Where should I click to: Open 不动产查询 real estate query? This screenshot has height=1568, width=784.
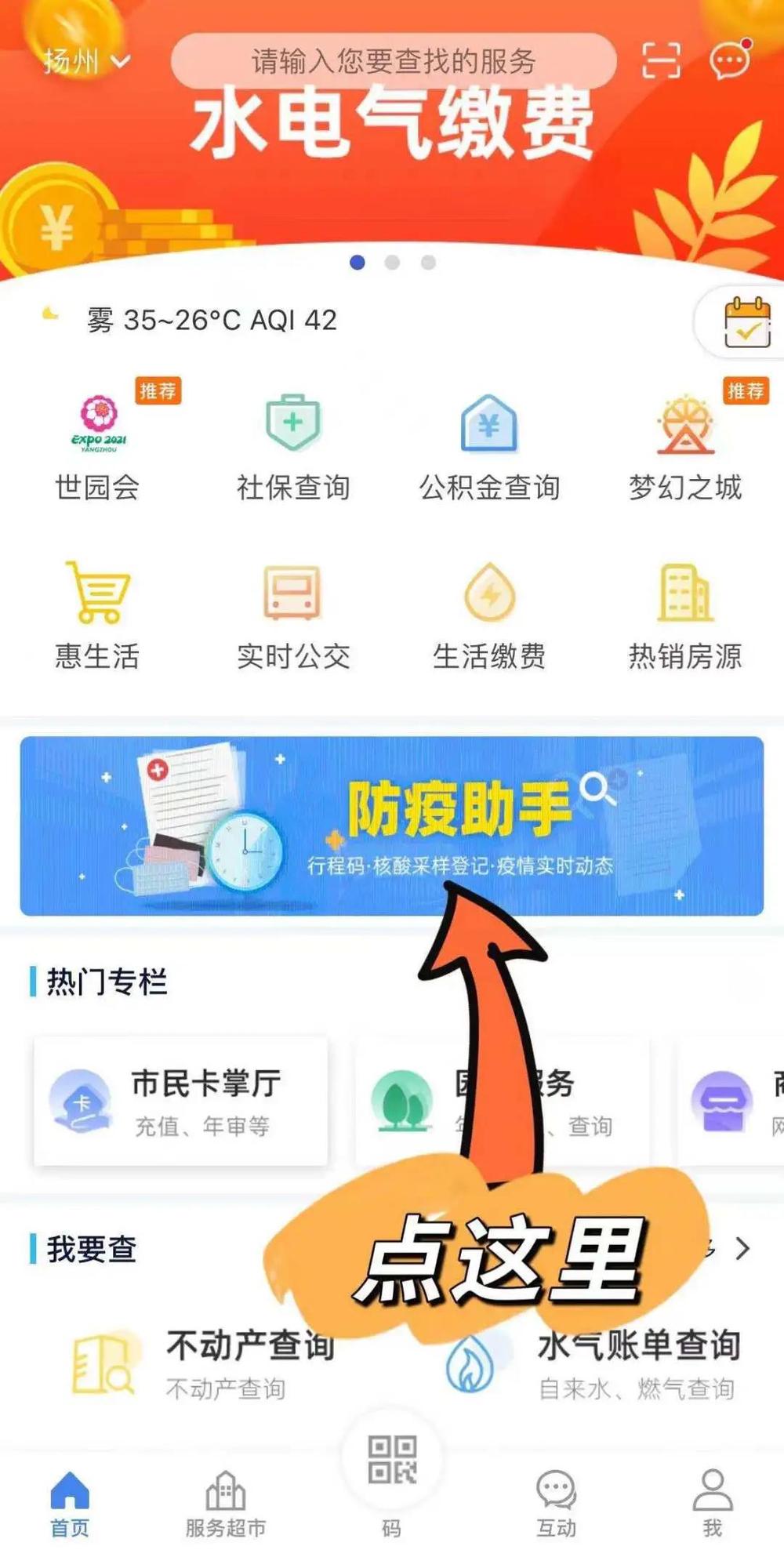coord(204,1364)
